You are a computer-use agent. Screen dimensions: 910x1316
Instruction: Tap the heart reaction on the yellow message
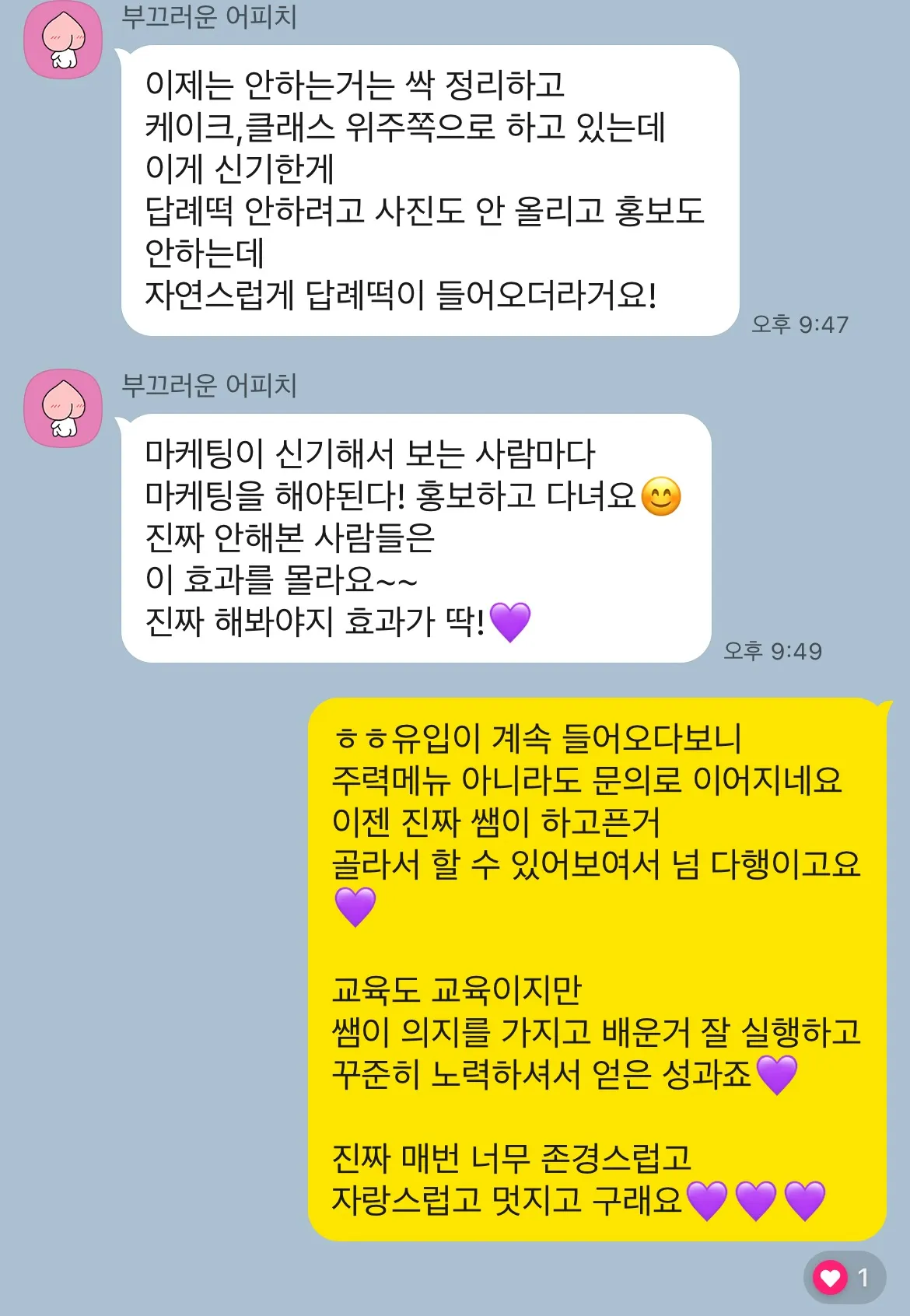coord(843,1276)
